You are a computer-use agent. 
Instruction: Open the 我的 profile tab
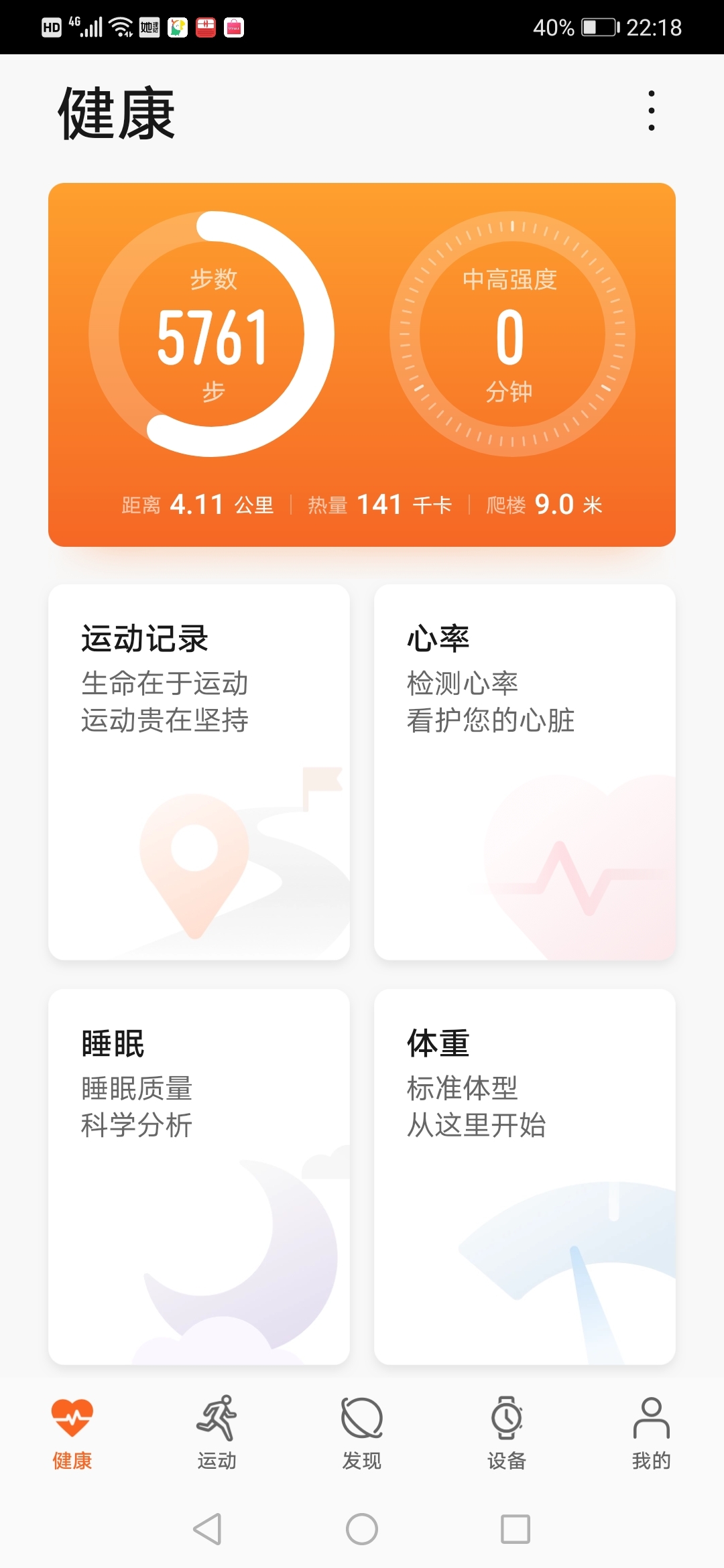[x=651, y=1433]
